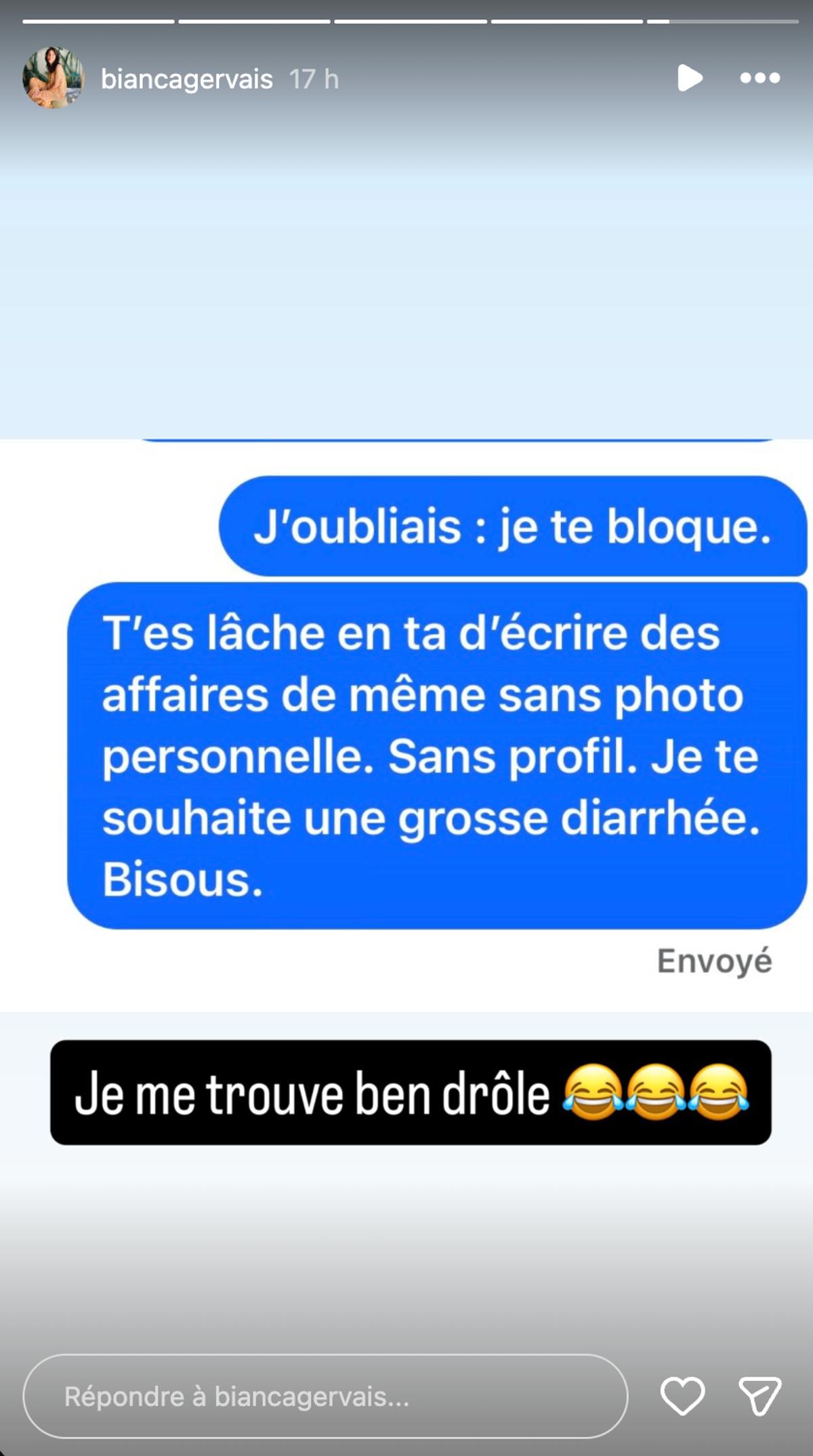Tap the 17 h timestamp

(315, 79)
